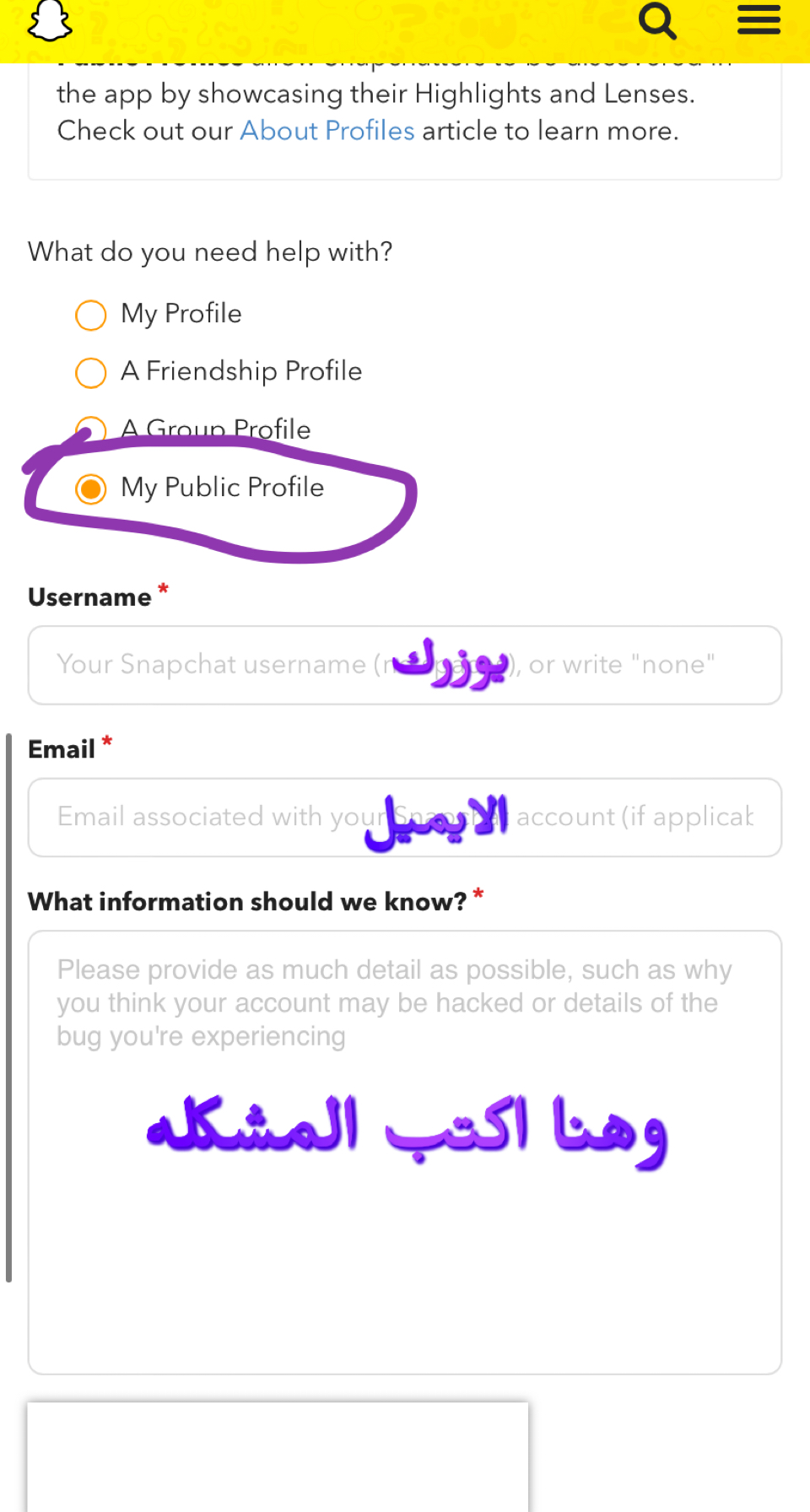
Task: Focus the Email text field
Action: point(405,818)
